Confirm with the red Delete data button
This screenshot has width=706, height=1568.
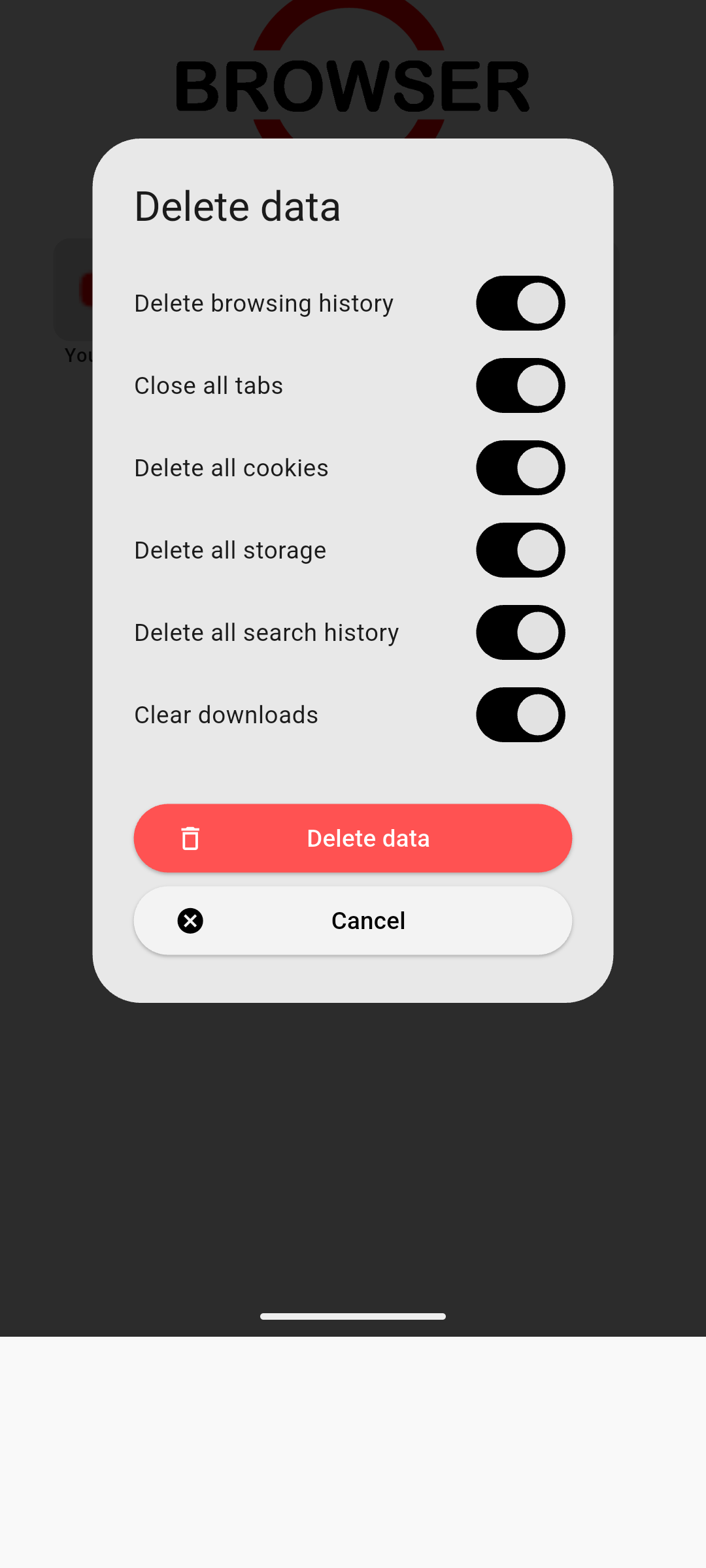pos(353,838)
